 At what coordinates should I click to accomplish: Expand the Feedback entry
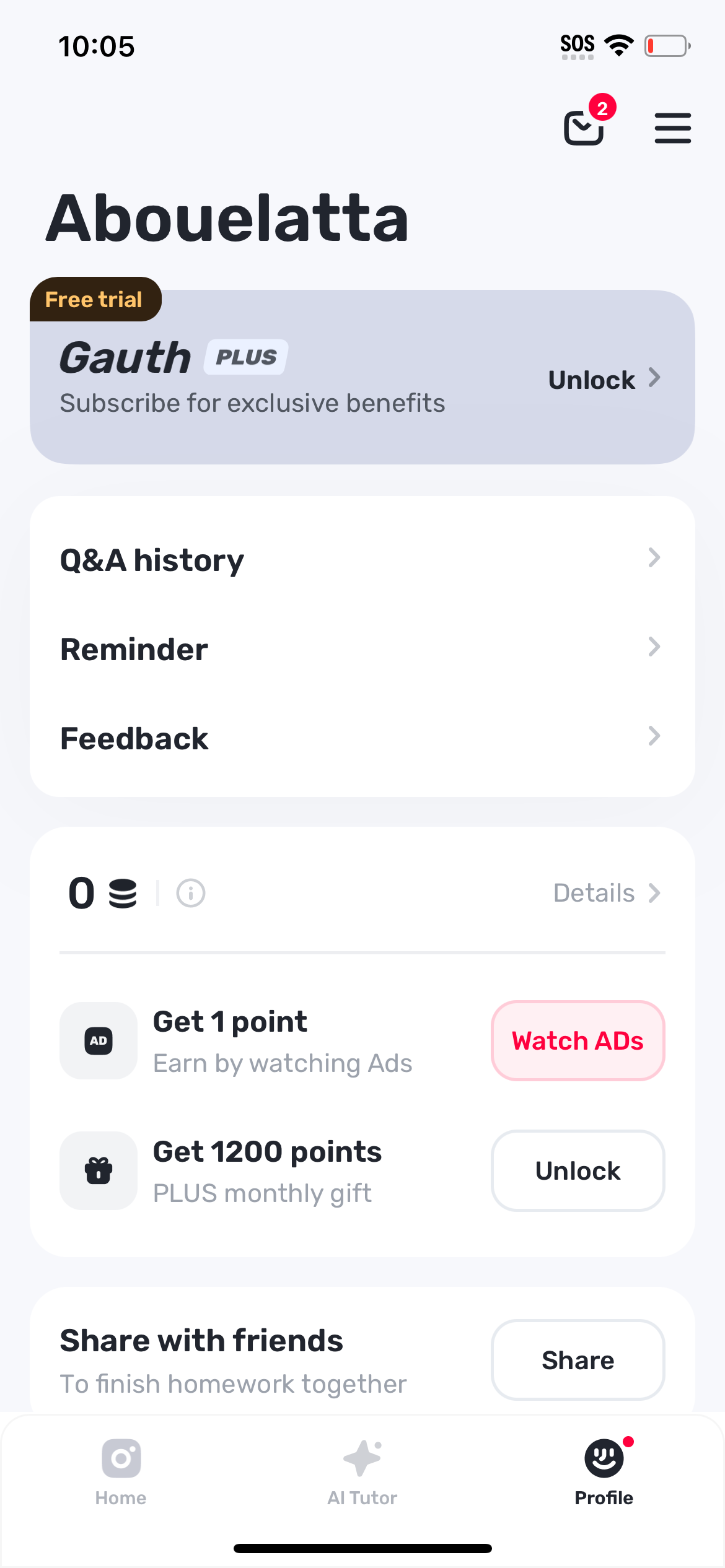click(655, 737)
